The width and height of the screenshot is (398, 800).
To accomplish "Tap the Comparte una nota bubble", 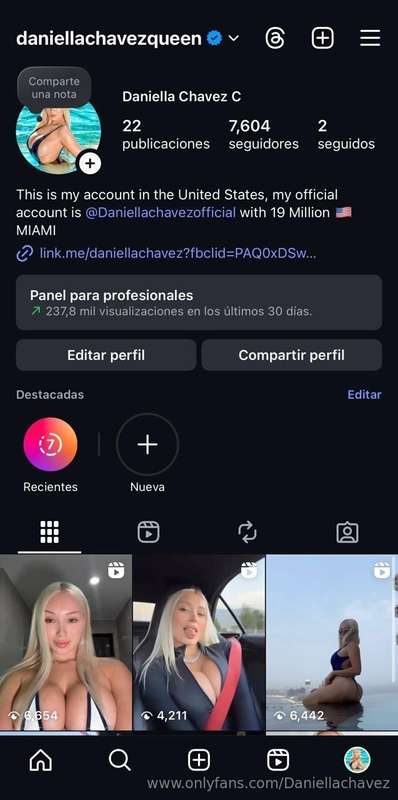I will tap(54, 88).
